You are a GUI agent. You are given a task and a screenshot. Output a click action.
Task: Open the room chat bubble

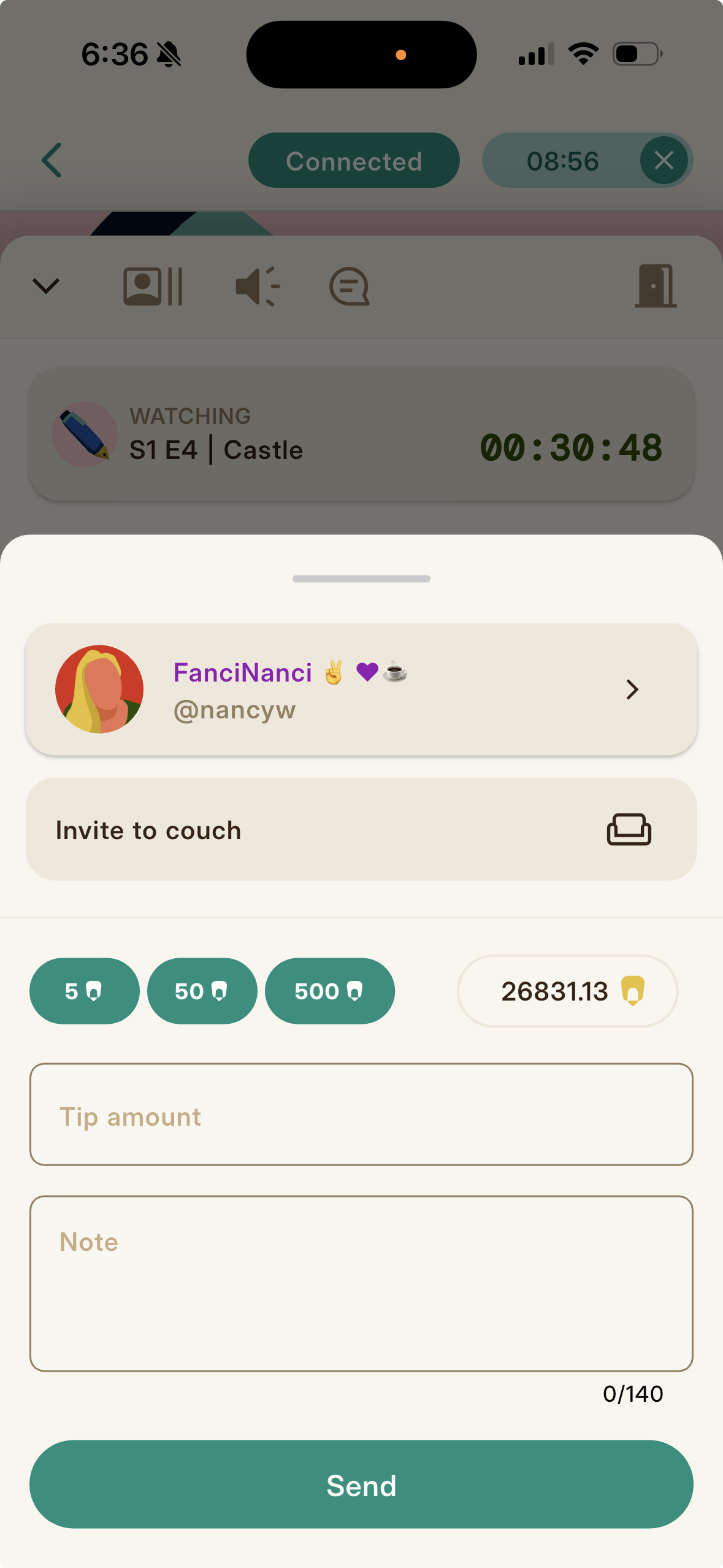tap(350, 286)
